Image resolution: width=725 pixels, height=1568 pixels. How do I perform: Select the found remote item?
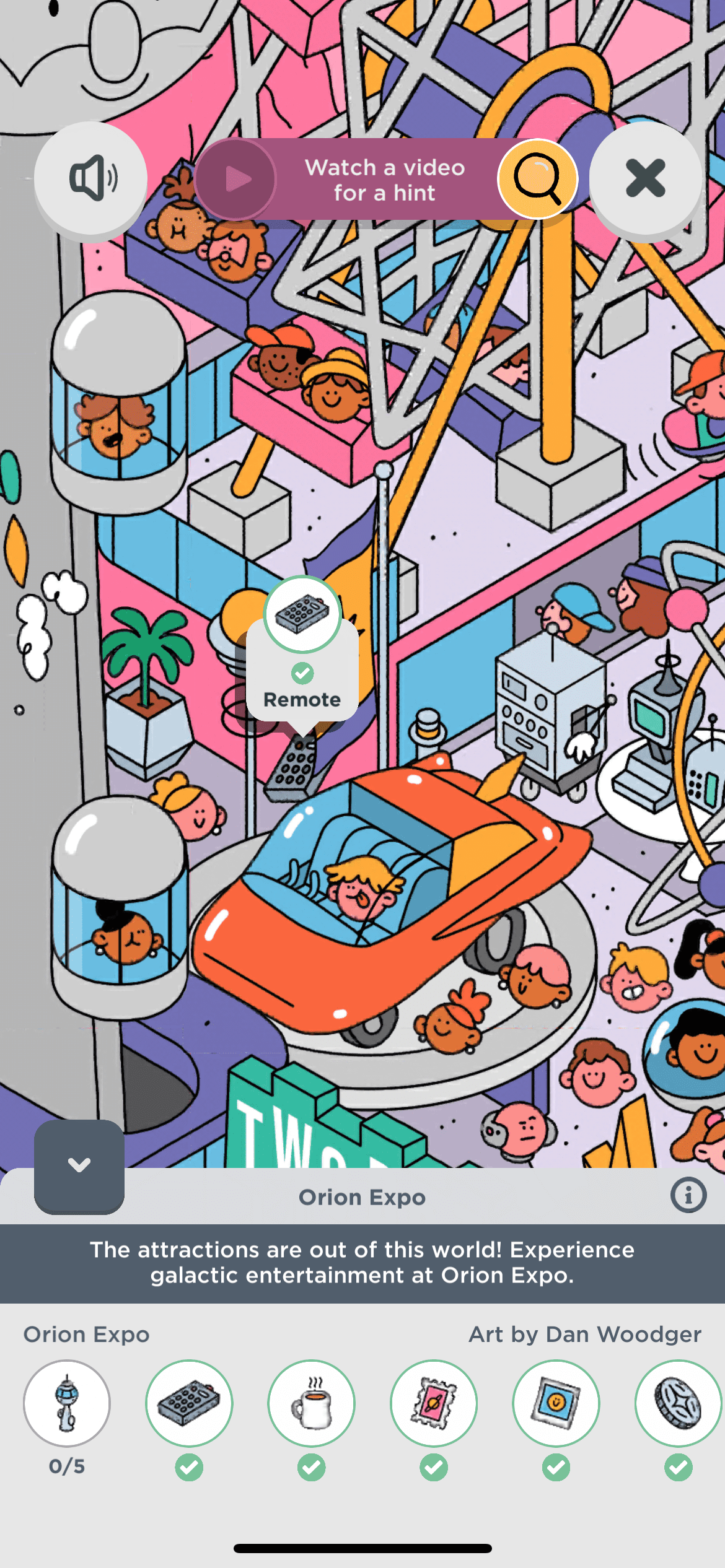pyautogui.click(x=189, y=1403)
